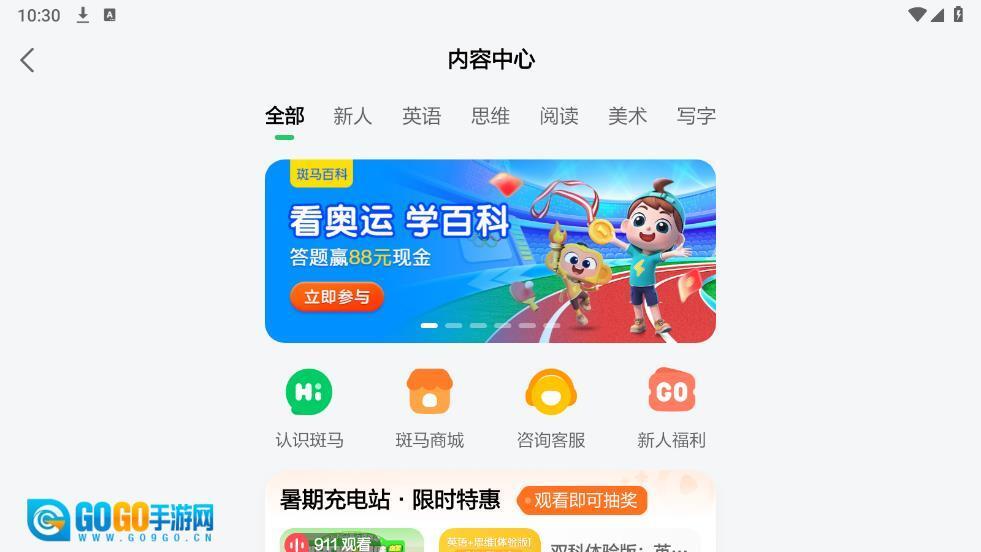The image size is (981, 552).
Task: Tap 立即参与 on the Olympics banner
Action: pos(337,297)
